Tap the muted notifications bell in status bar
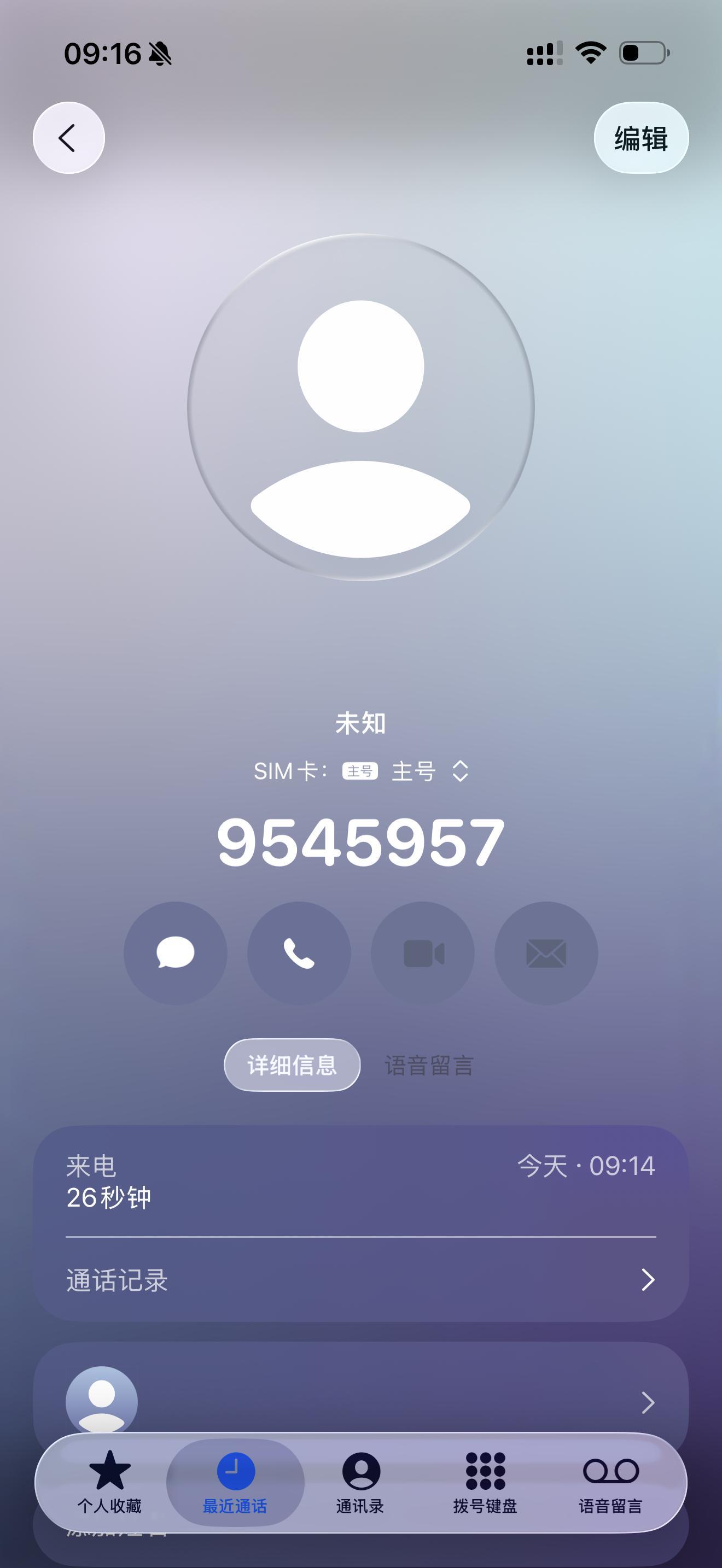The image size is (722, 1568). pos(160,55)
